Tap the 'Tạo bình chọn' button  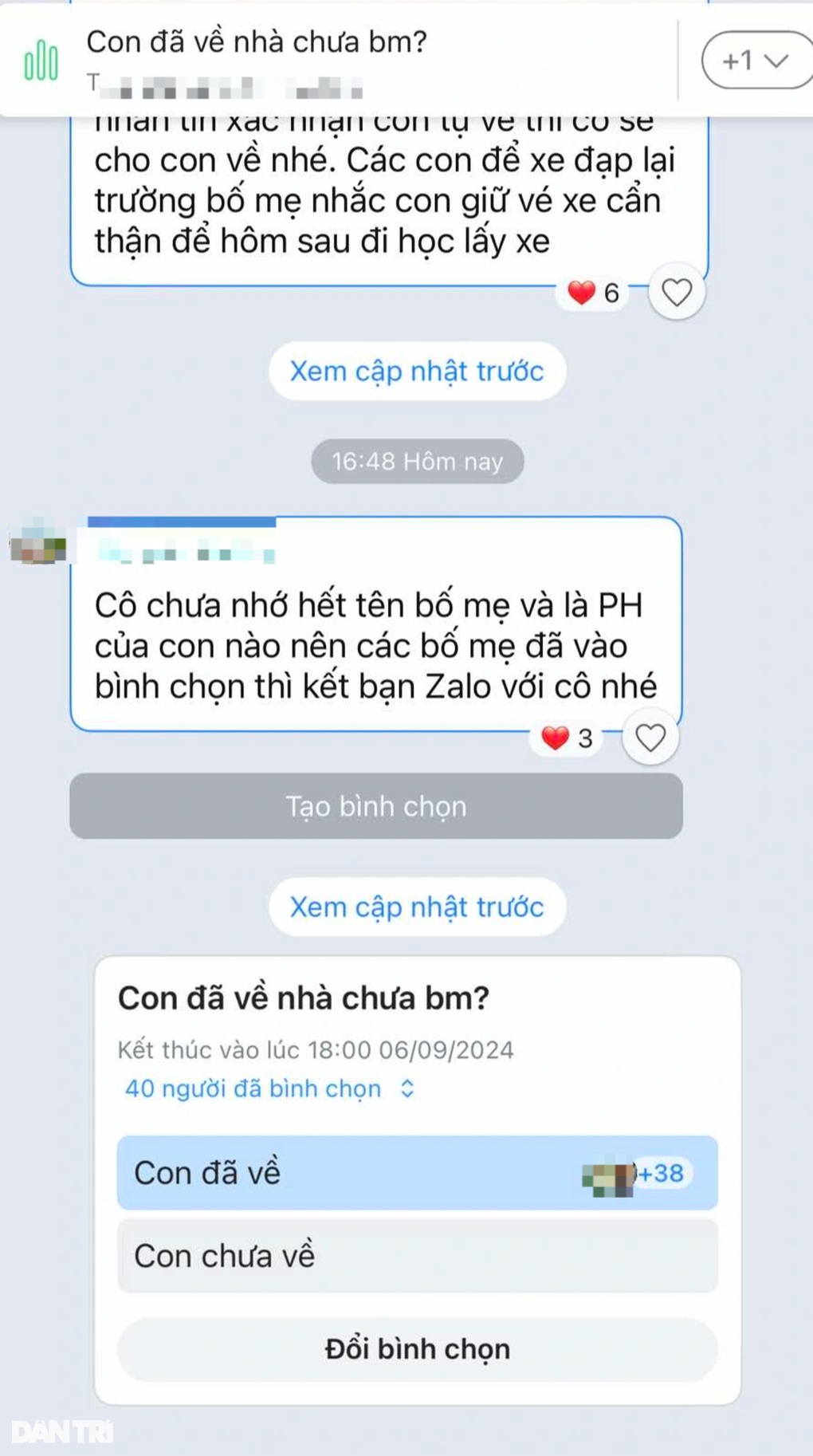[376, 806]
